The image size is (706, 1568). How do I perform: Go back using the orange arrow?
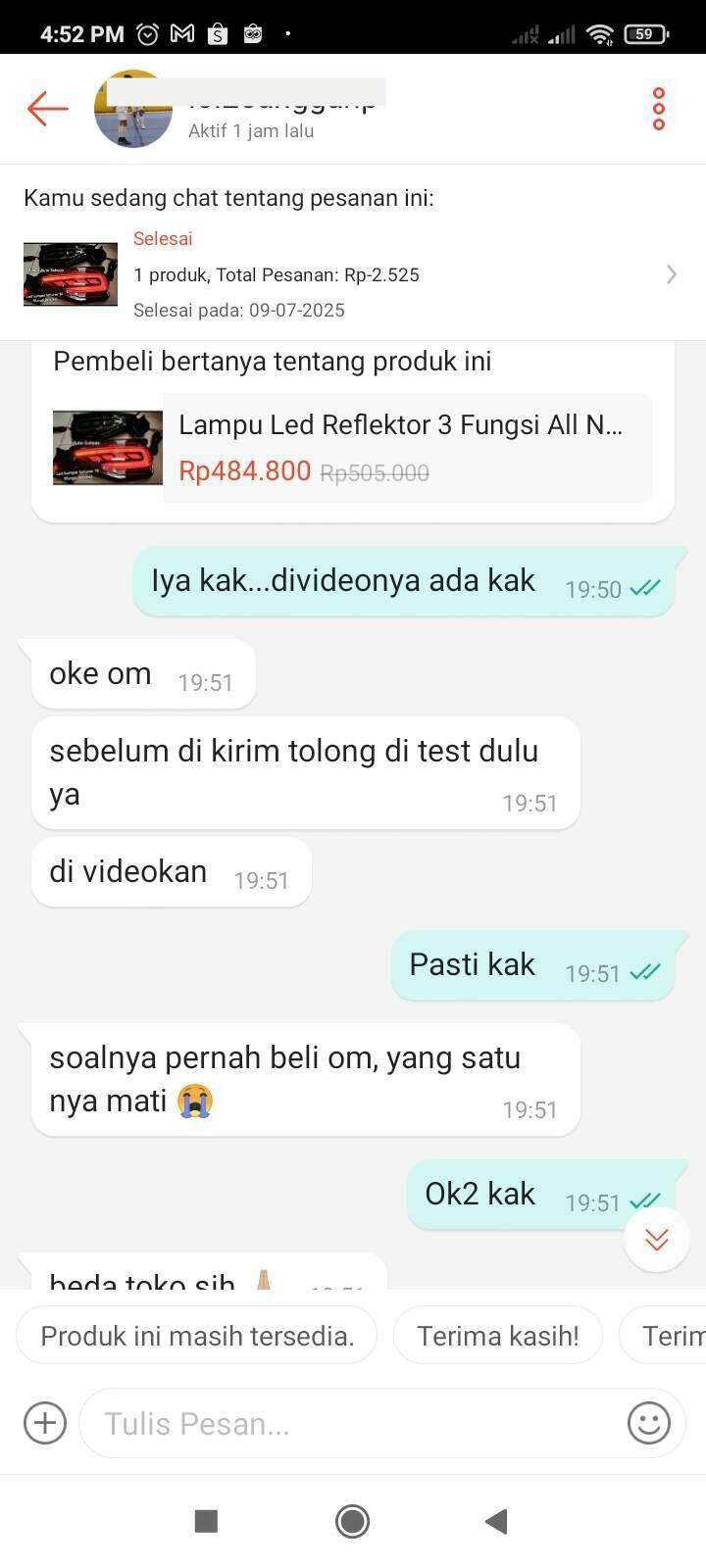coord(47,108)
